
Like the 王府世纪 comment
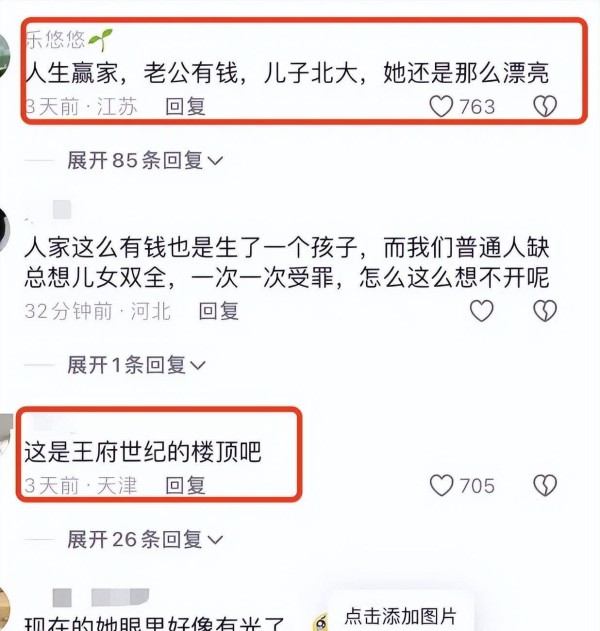[441, 486]
